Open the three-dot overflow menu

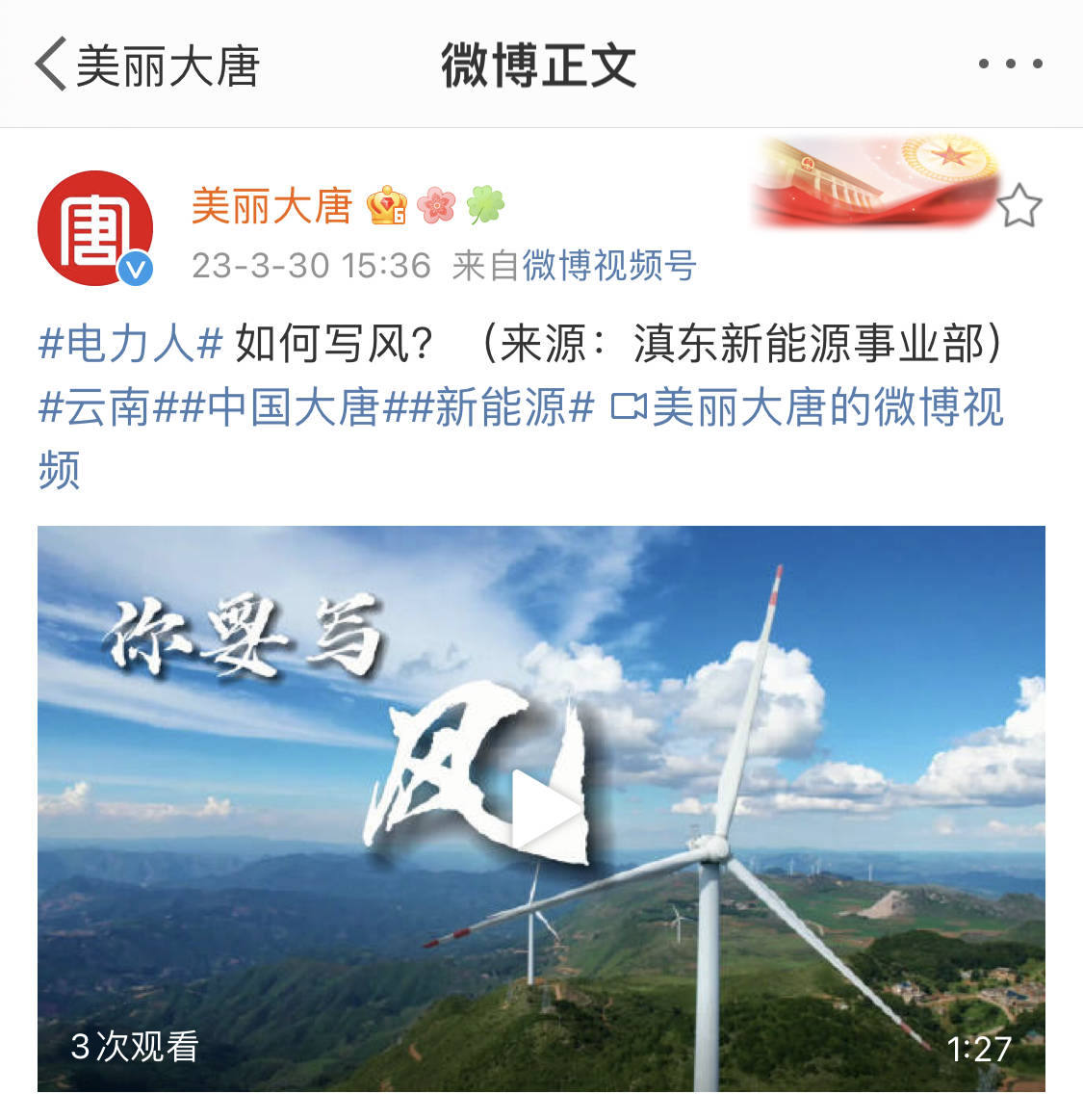click(1010, 65)
